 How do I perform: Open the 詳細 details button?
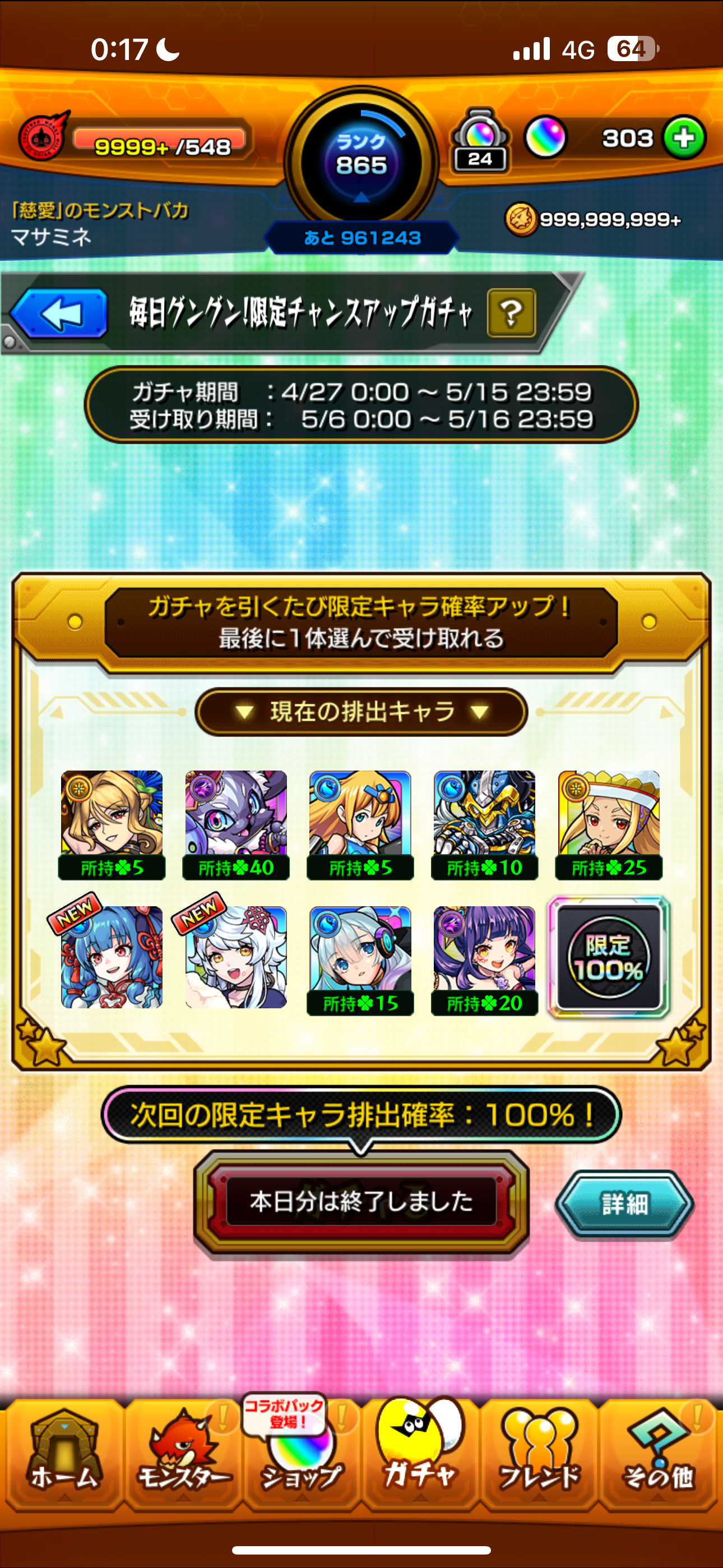624,1203
